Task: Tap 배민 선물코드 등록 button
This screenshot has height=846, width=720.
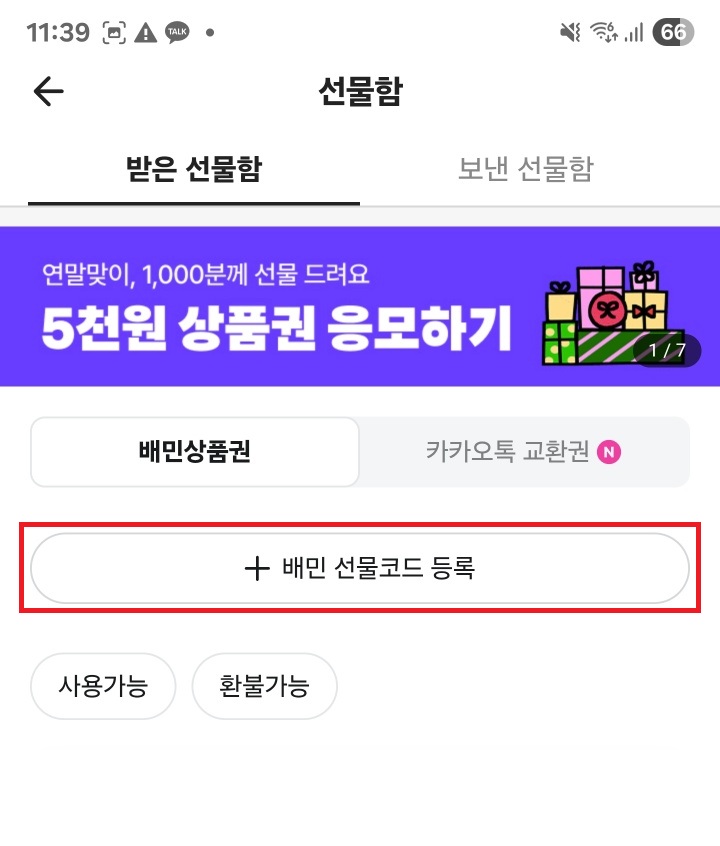Action: coord(360,568)
